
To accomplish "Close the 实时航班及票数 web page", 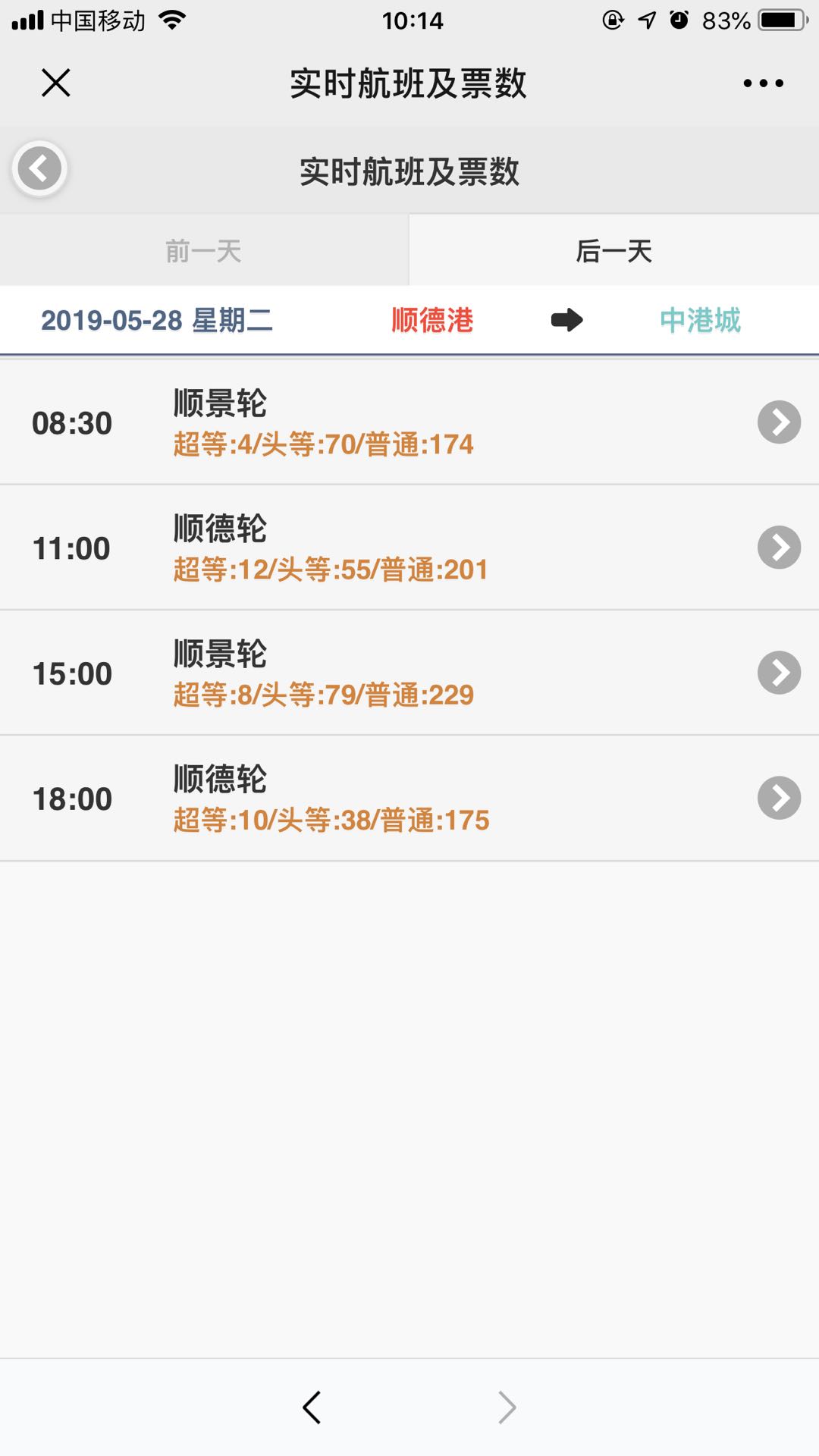I will [x=56, y=83].
